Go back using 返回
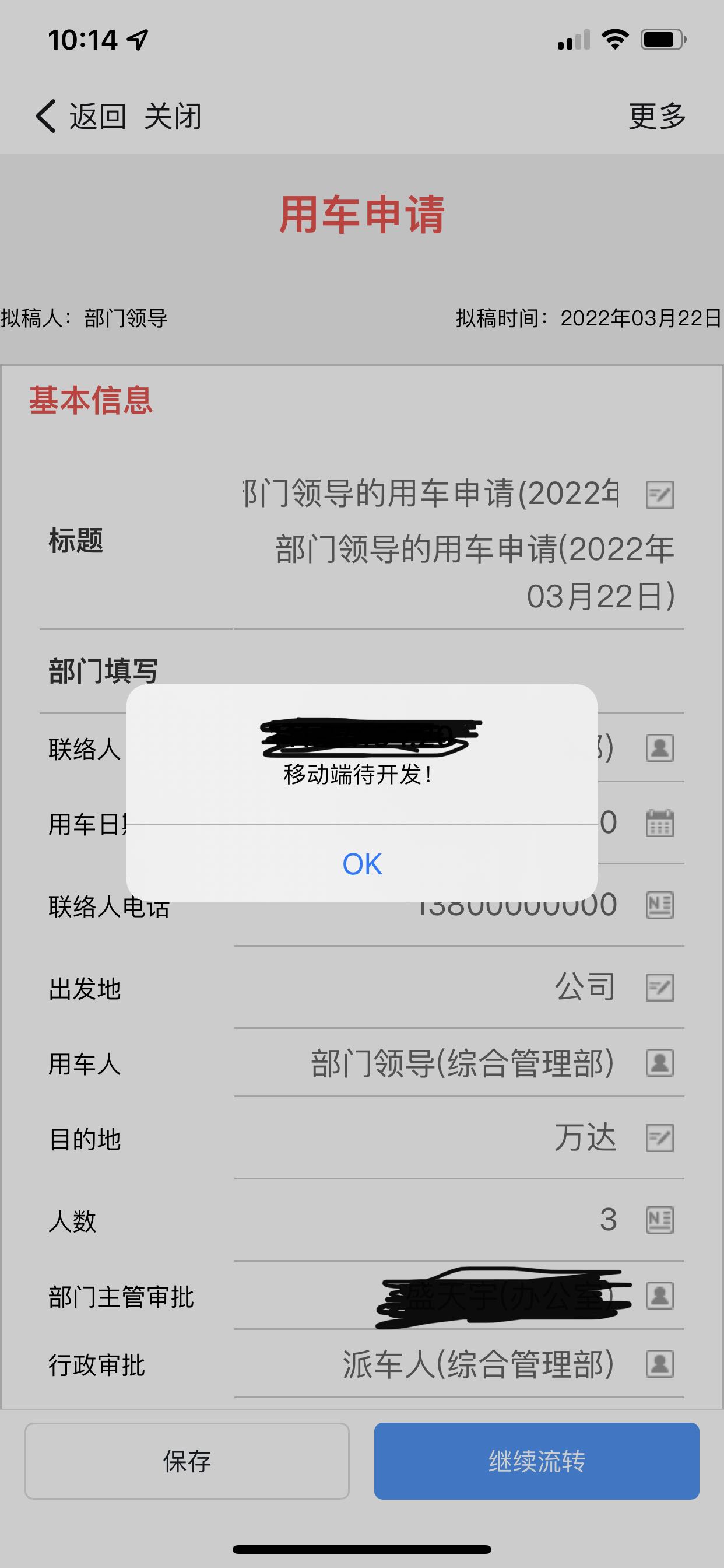This screenshot has height=1568, width=724. pyautogui.click(x=81, y=116)
